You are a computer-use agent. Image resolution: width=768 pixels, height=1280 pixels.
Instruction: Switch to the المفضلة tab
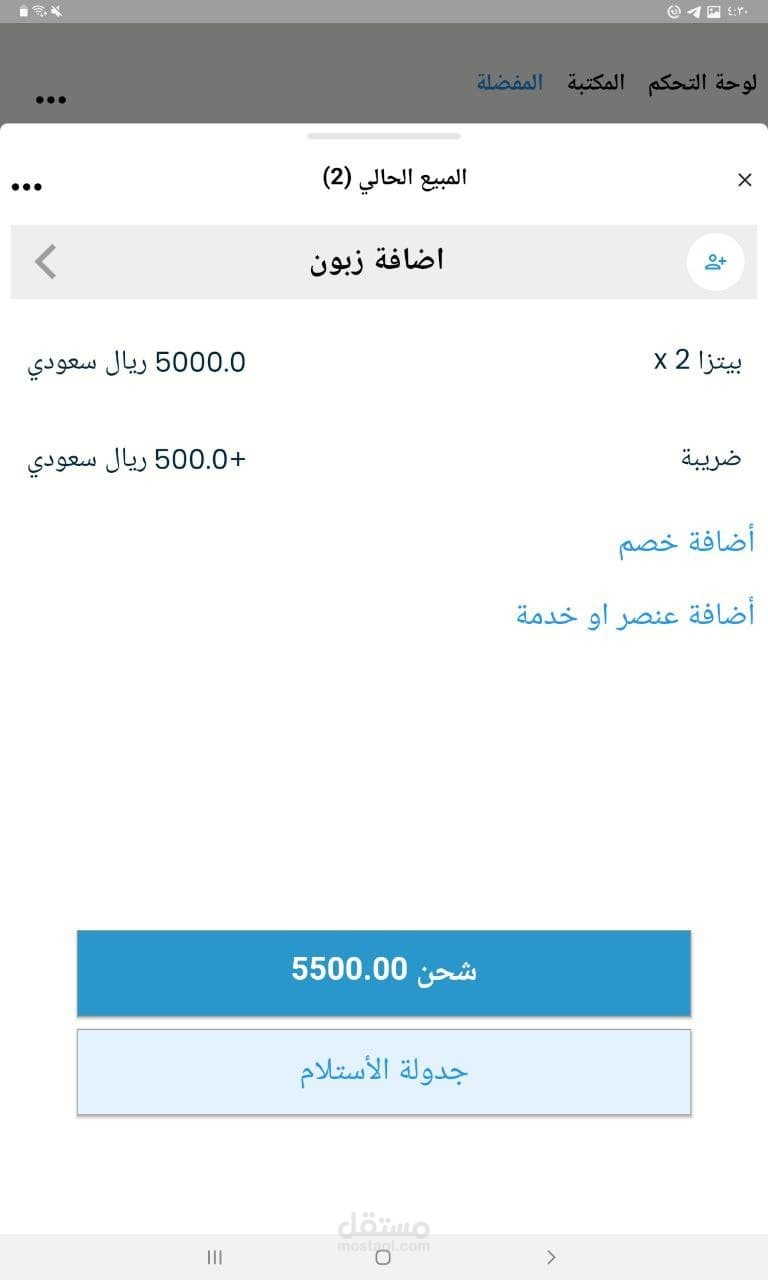click(x=510, y=82)
